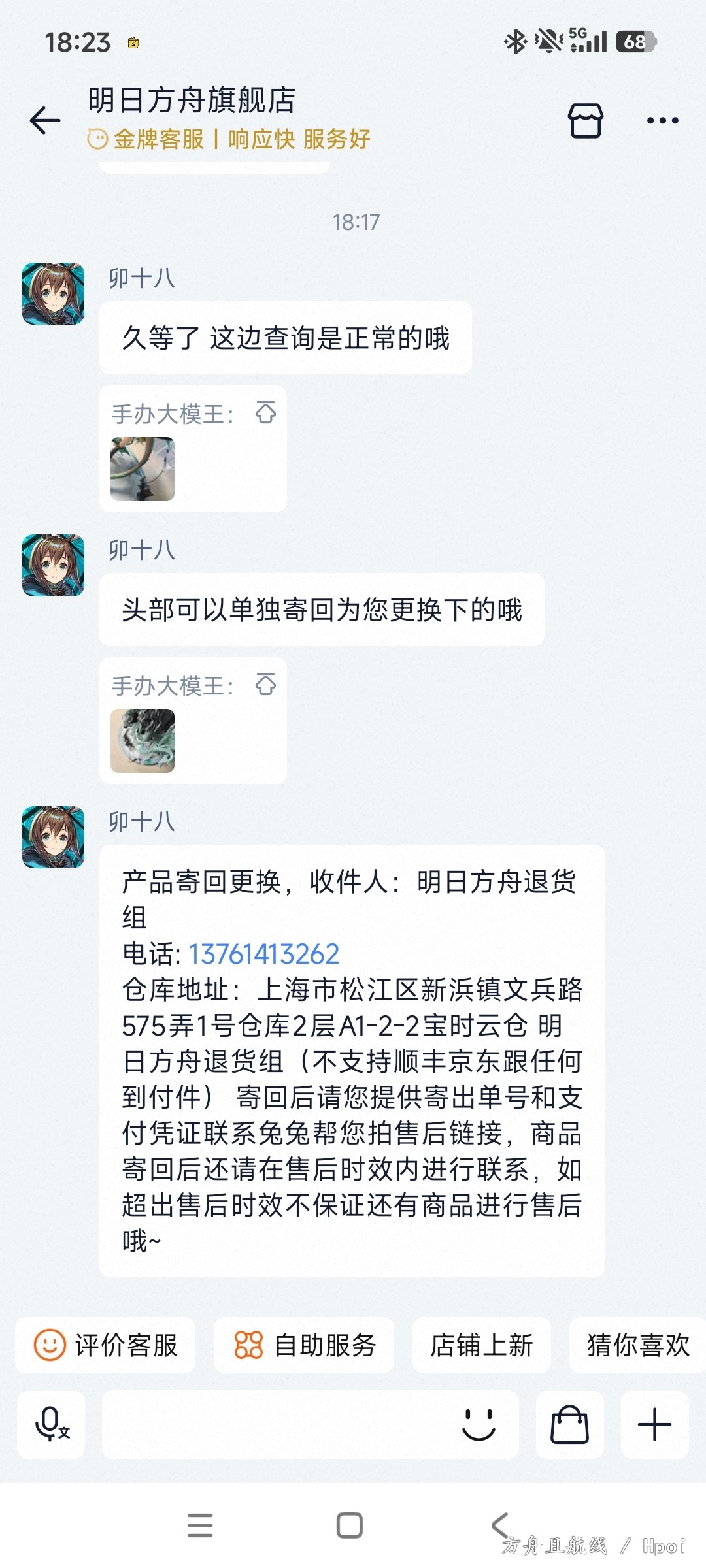Tap 评价客服 to rate the service
Viewport: 706px width, 1568px height.
pyautogui.click(x=105, y=1345)
